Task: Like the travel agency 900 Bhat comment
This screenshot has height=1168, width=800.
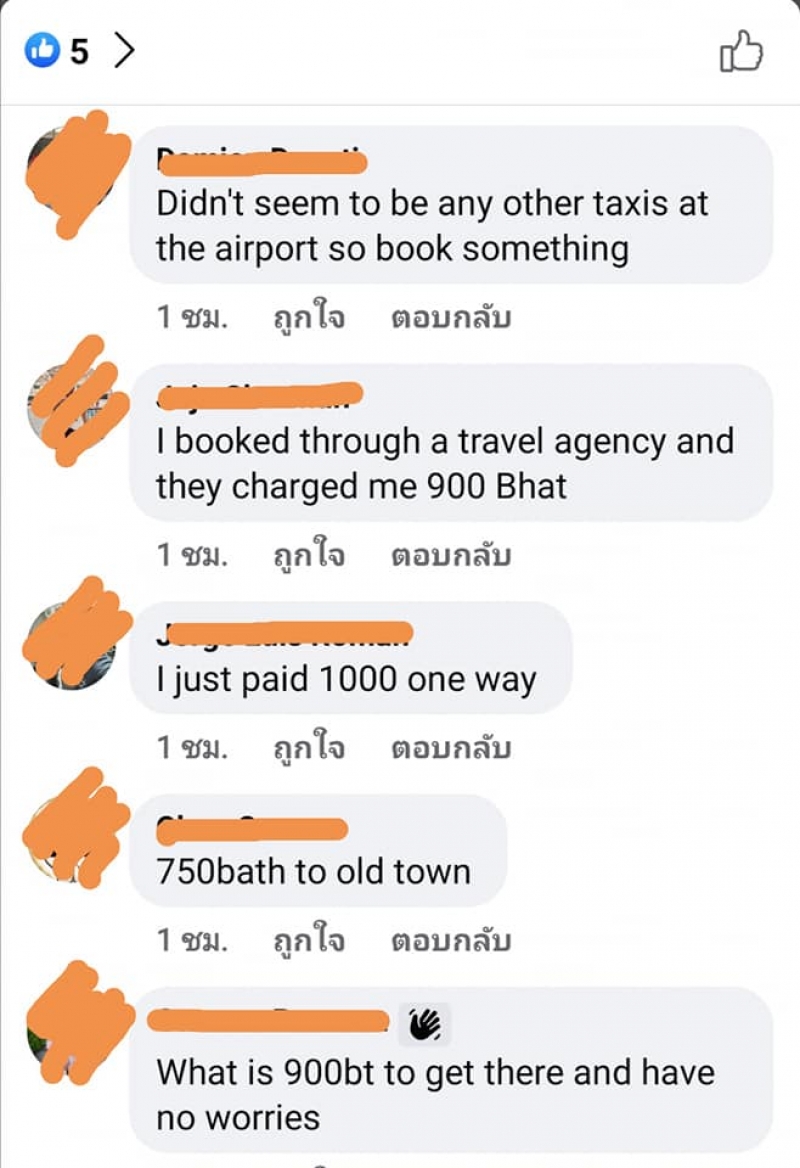Action: [x=308, y=555]
